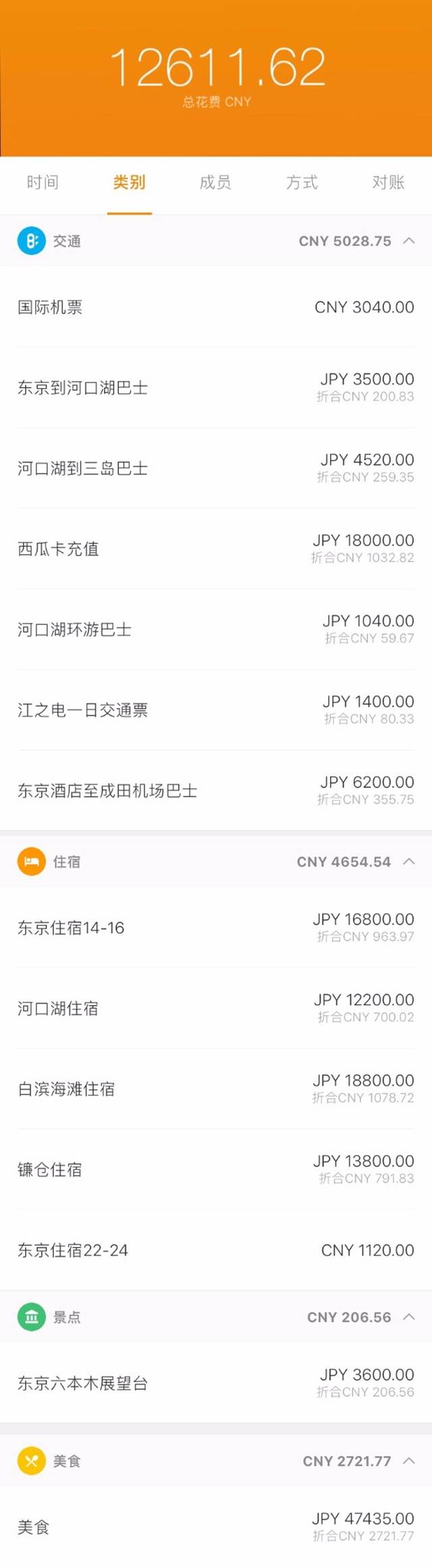The height and width of the screenshot is (1568, 432).
Task: View 江之电一日交通票 expense details
Action: (x=216, y=709)
